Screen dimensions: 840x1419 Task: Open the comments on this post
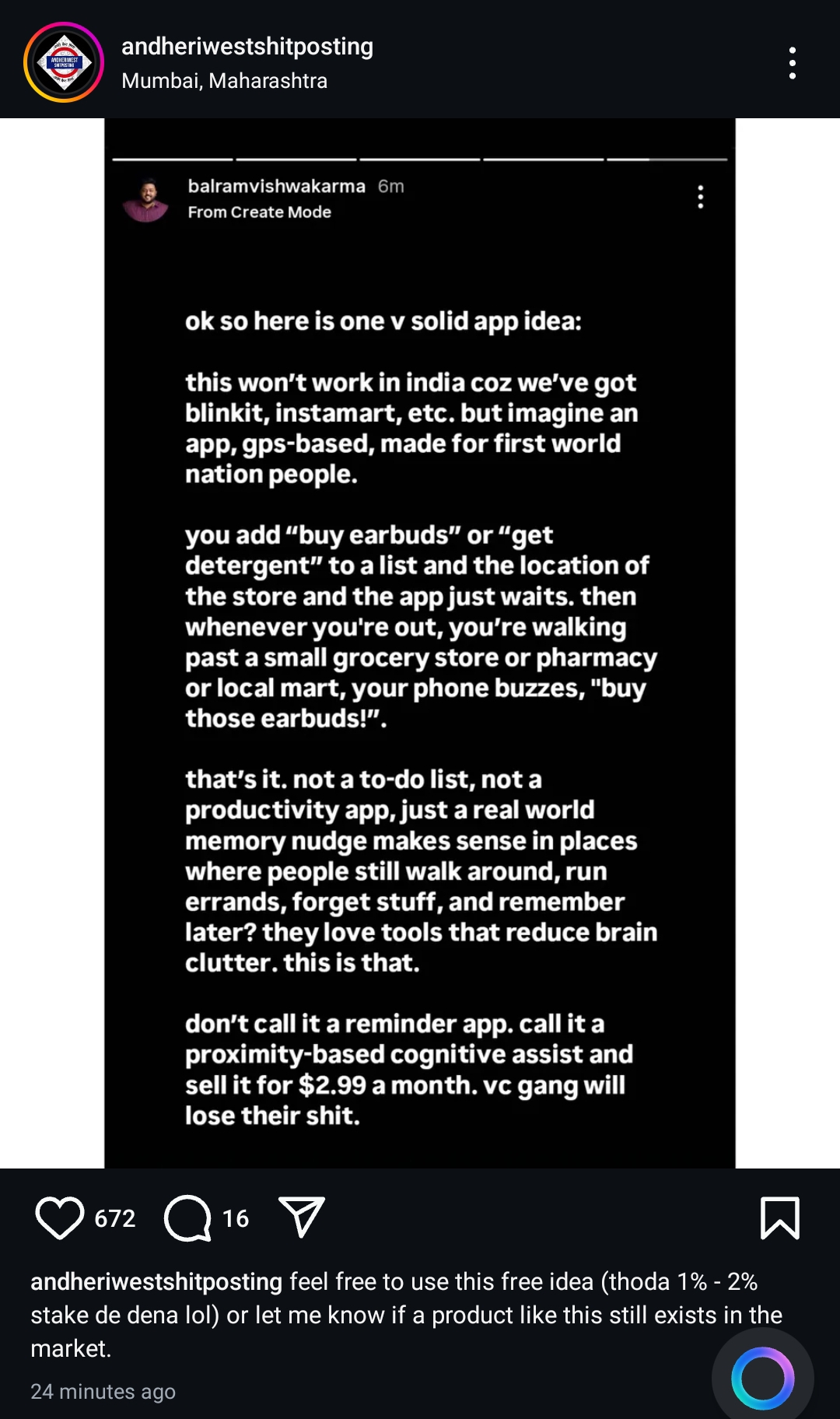pyautogui.click(x=187, y=1218)
